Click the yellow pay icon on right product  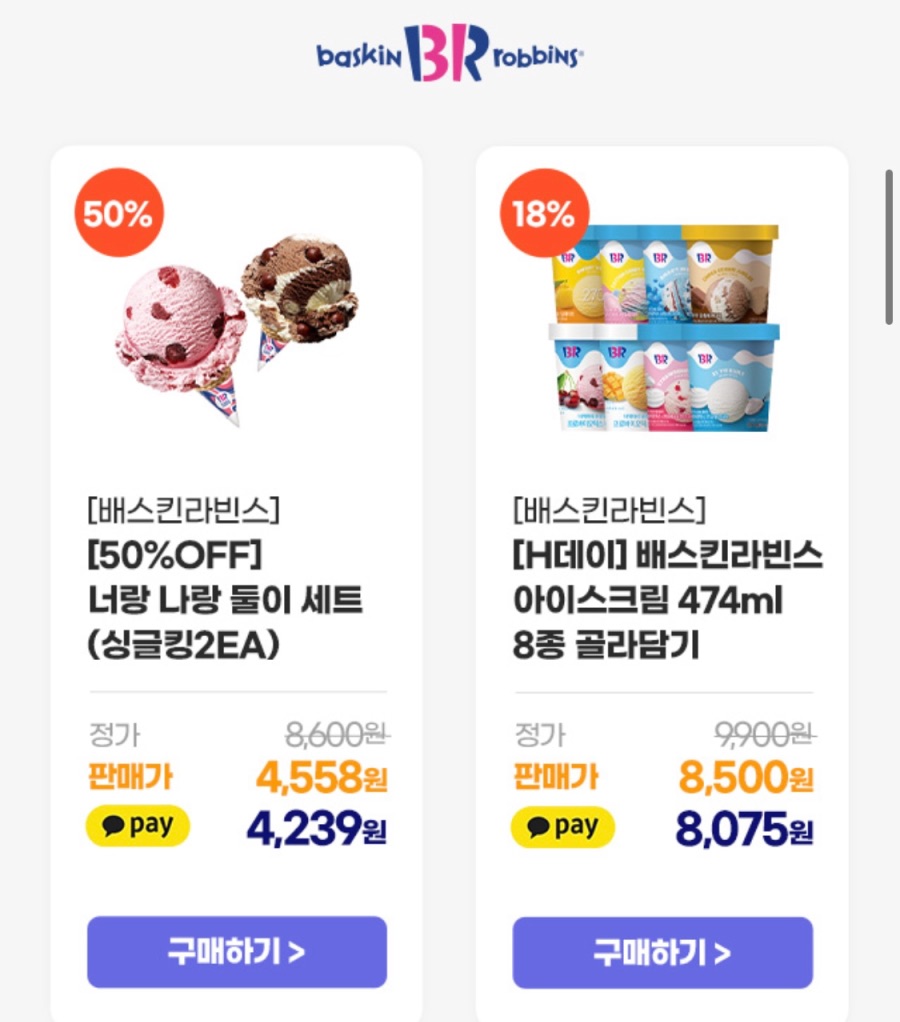tap(562, 827)
